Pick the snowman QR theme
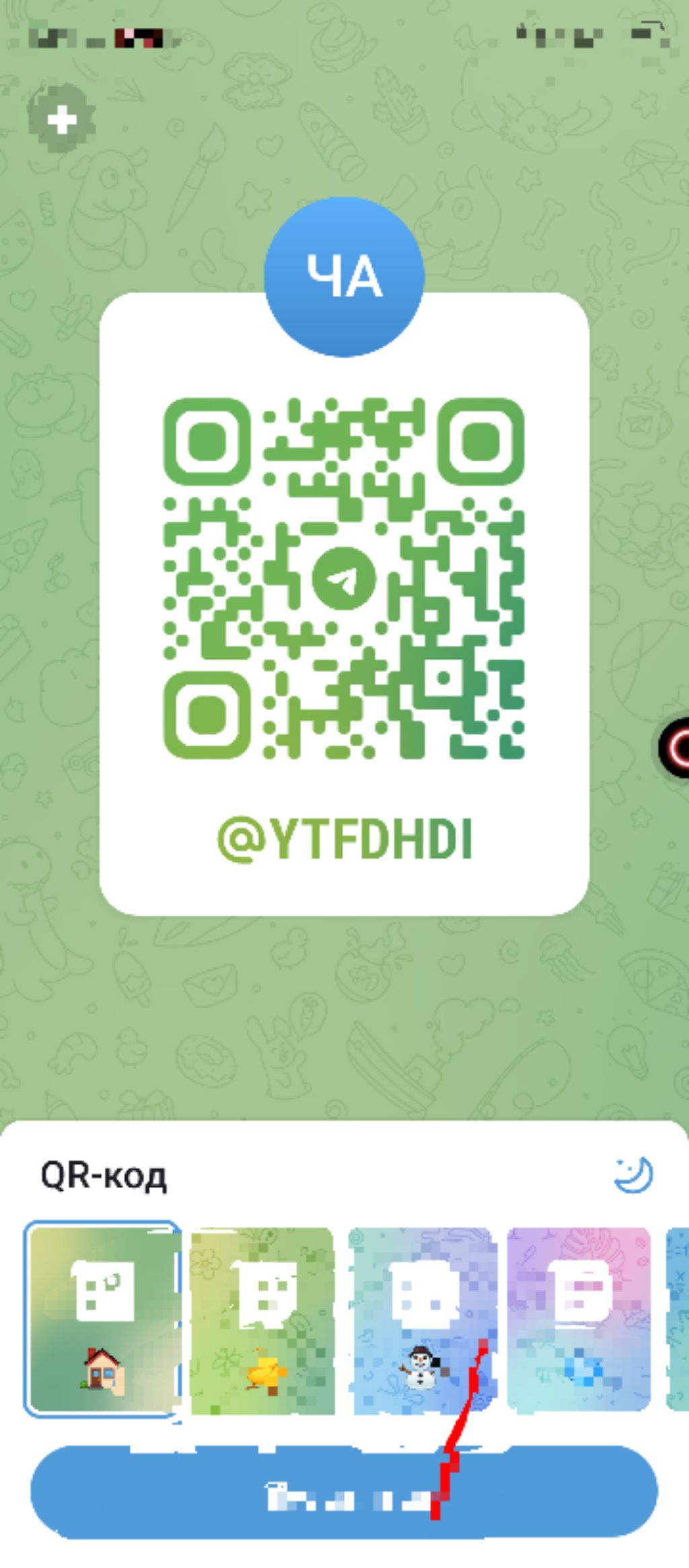This screenshot has height=1568, width=689. (421, 1321)
